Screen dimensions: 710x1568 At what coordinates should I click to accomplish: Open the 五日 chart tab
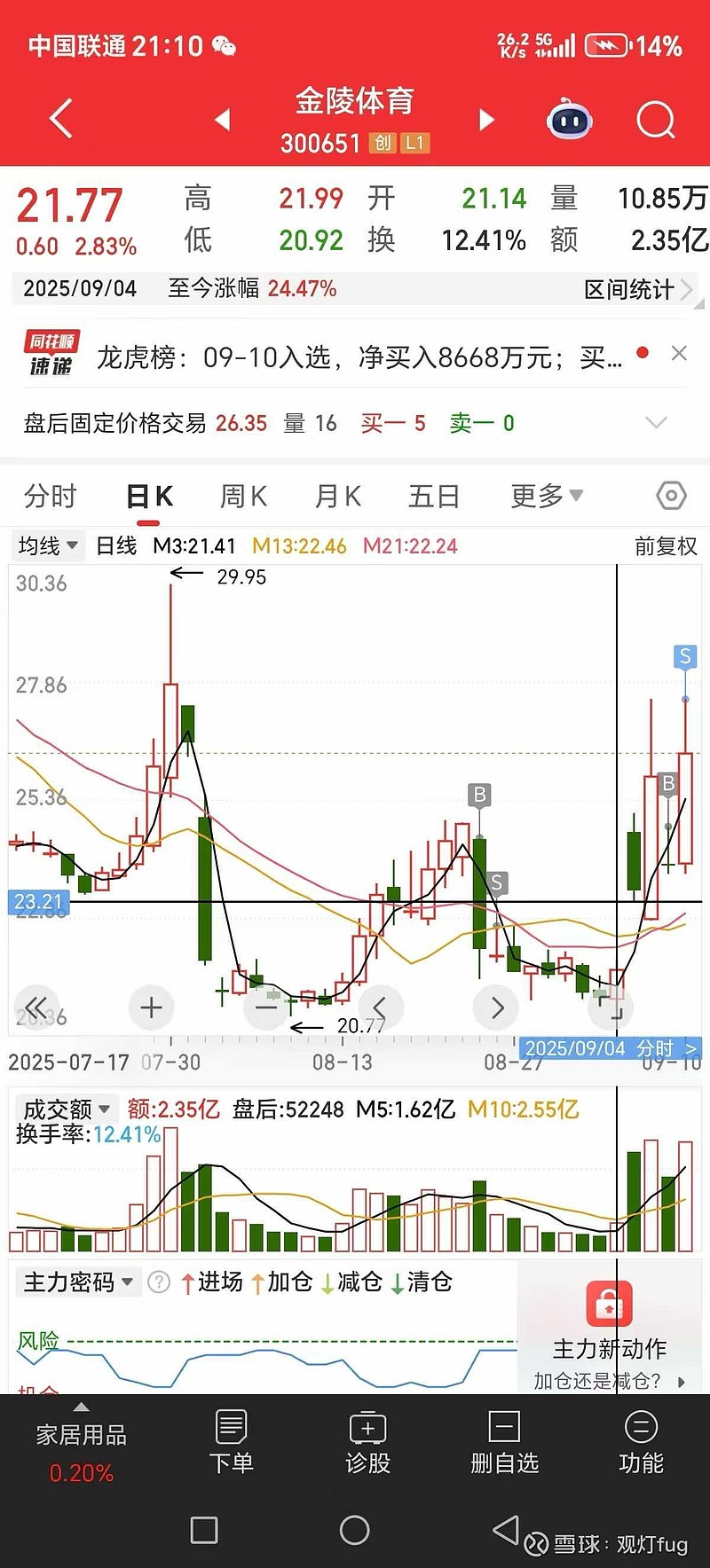tap(433, 496)
